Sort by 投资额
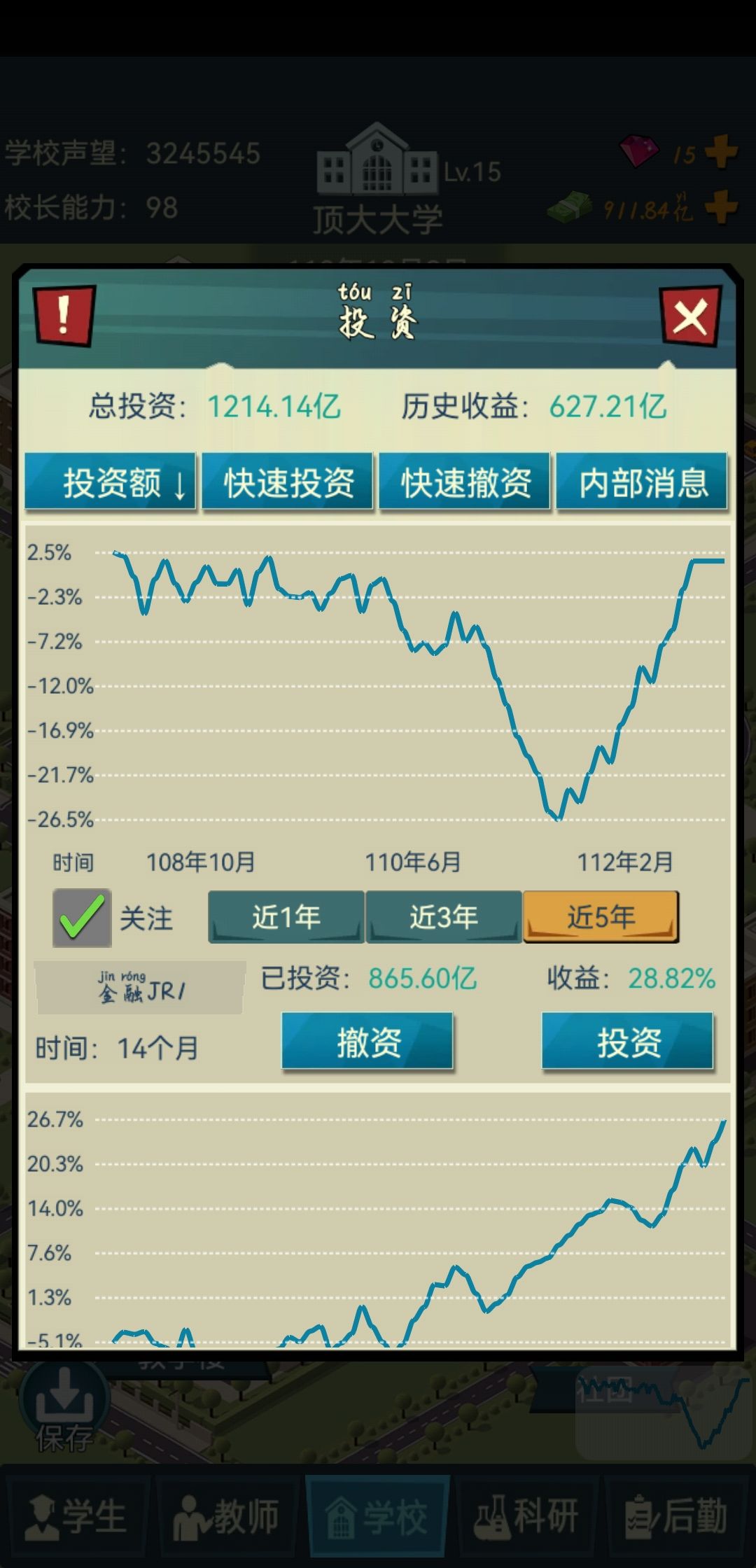756x1568 pixels. click(111, 482)
